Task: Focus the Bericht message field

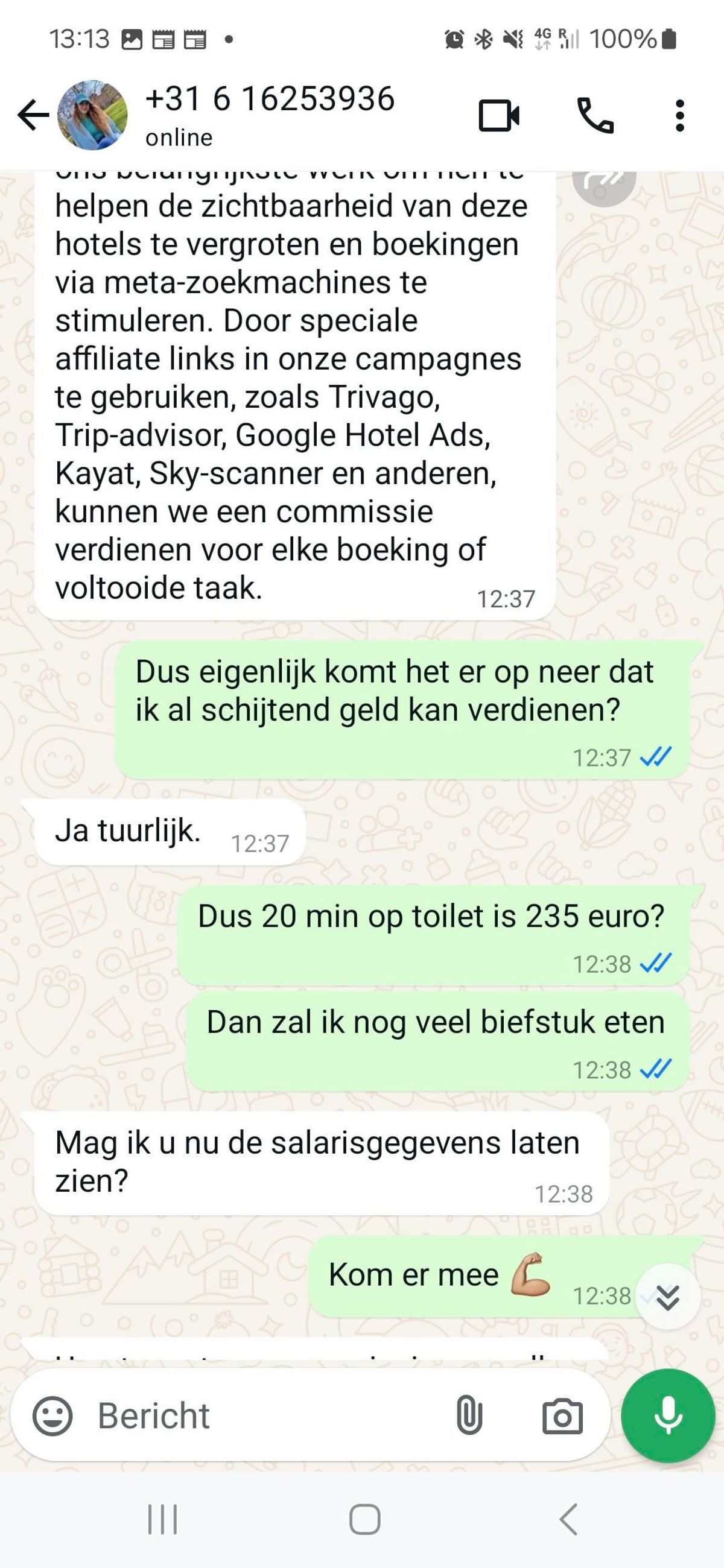Action: pos(268,1415)
